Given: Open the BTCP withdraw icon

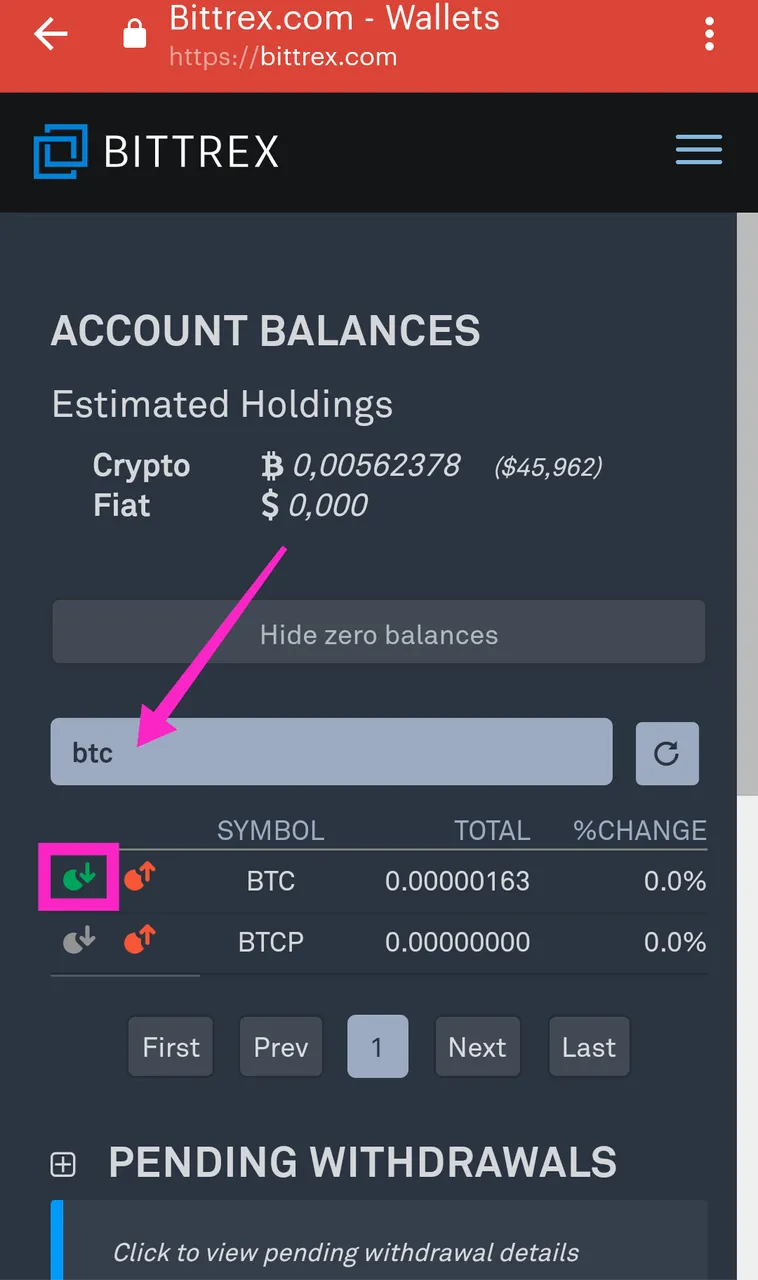Looking at the screenshot, I should pos(140,940).
